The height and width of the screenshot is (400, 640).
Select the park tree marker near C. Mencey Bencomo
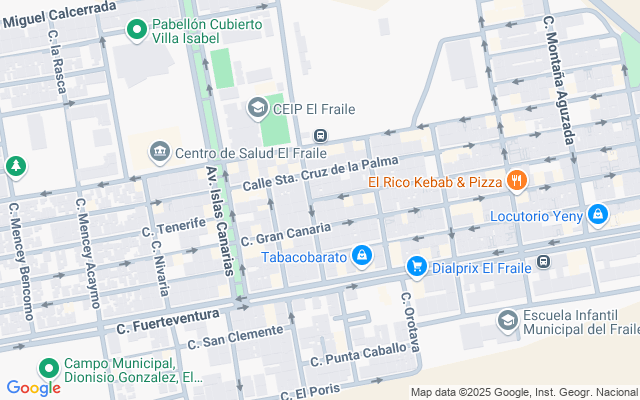15,165
